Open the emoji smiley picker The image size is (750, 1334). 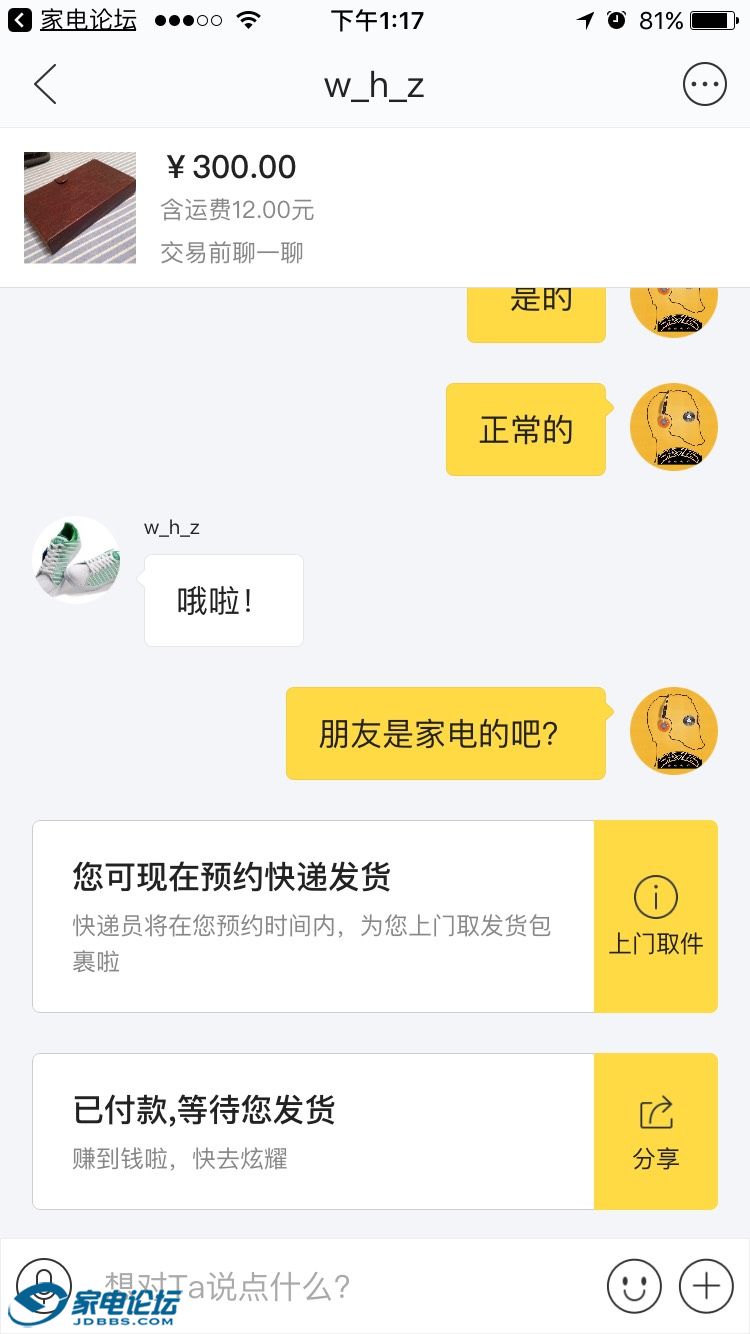pos(634,1287)
